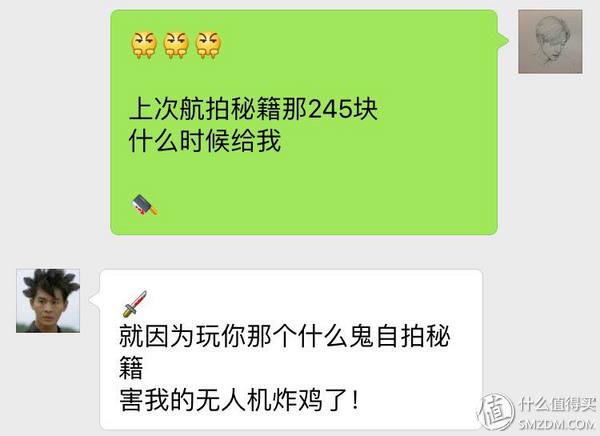
Task: Open the spiky-haired contact's avatar
Action: pyautogui.click(x=49, y=300)
